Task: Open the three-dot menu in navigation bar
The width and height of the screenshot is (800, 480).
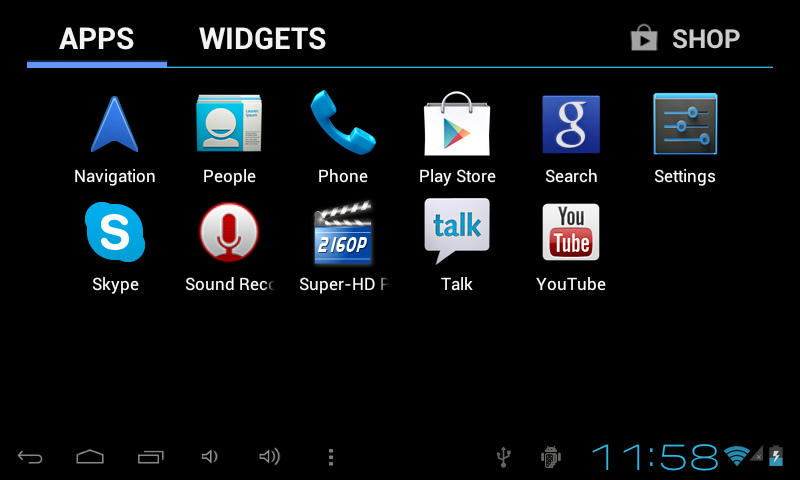Action: tap(331, 457)
